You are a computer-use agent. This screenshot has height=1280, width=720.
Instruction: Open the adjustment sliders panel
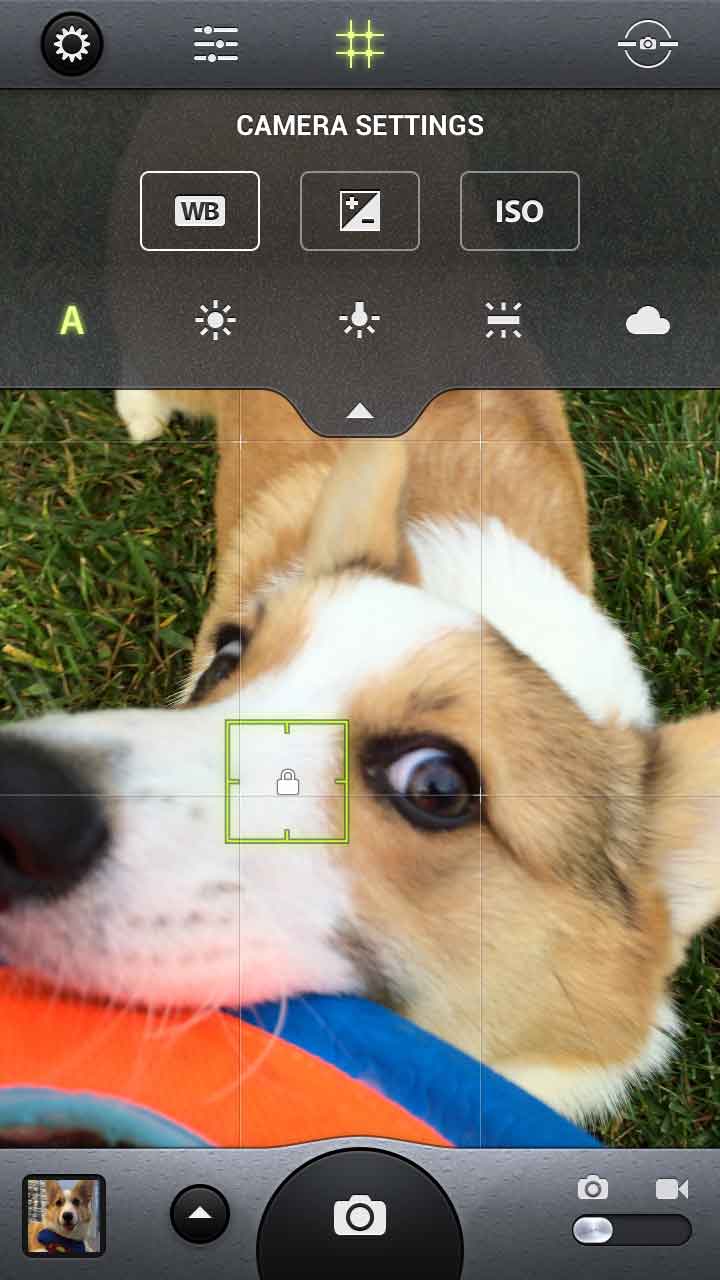pos(216,45)
